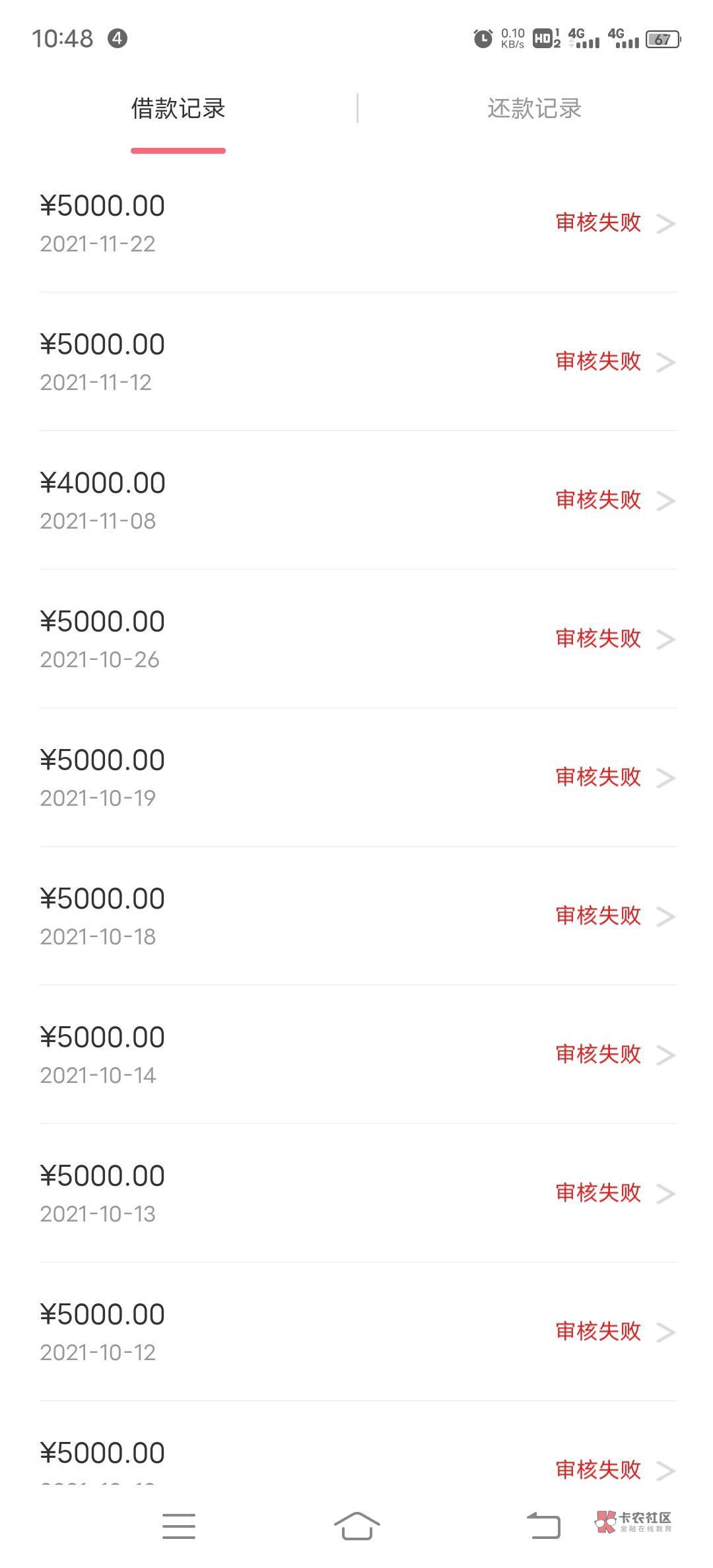Open the 2021-10-12 loan application entry
The width and height of the screenshot is (713, 1568).
[356, 1332]
